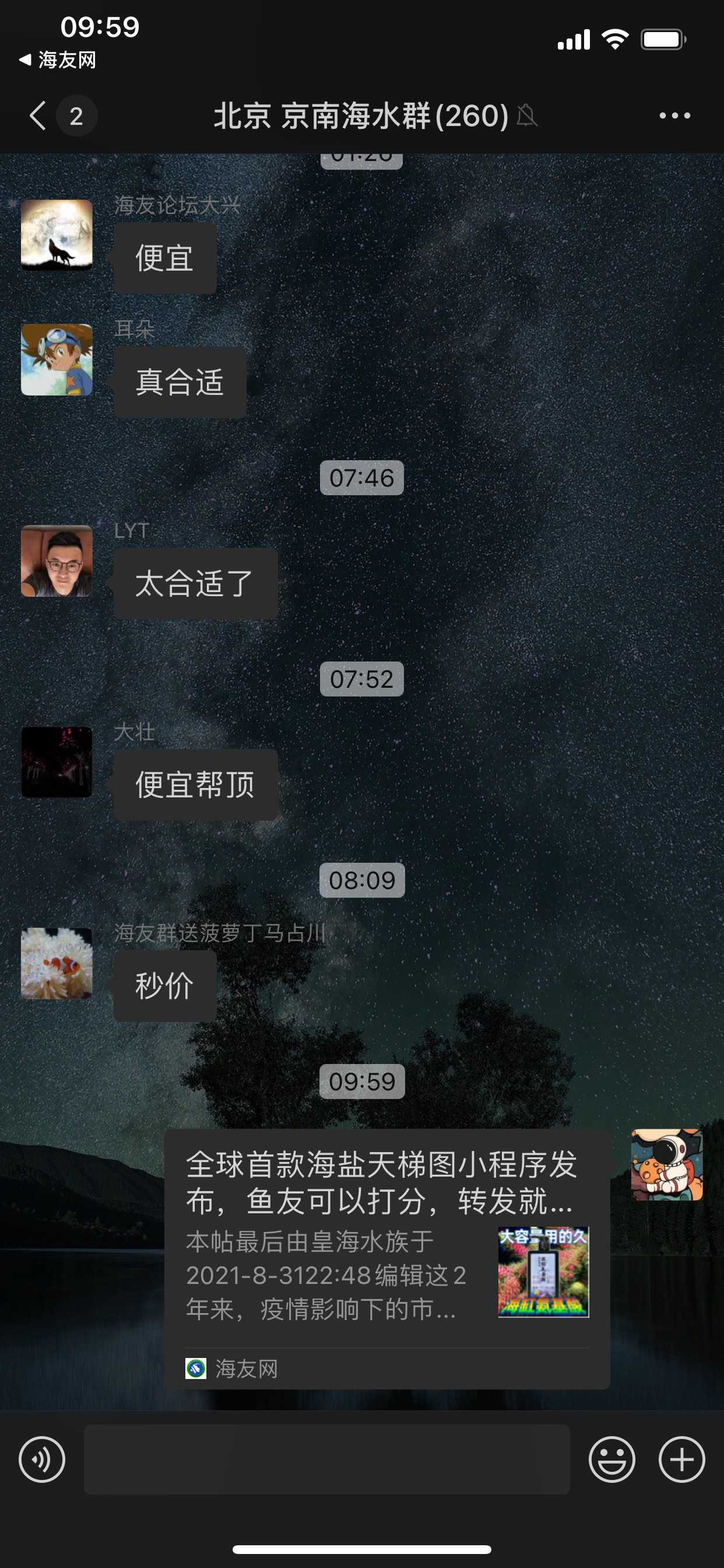Return to the 海友网 app
The height and width of the screenshot is (1568, 724).
point(58,60)
